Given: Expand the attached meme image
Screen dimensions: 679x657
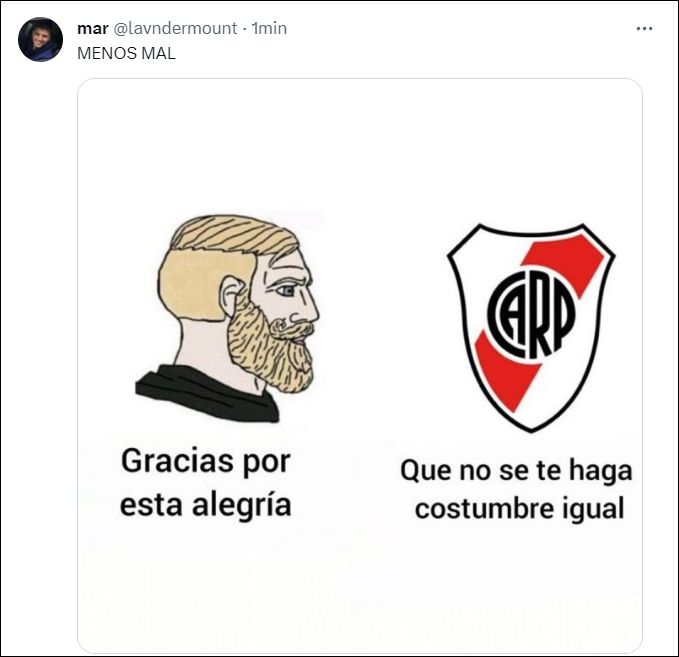Looking at the screenshot, I should pyautogui.click(x=360, y=365).
